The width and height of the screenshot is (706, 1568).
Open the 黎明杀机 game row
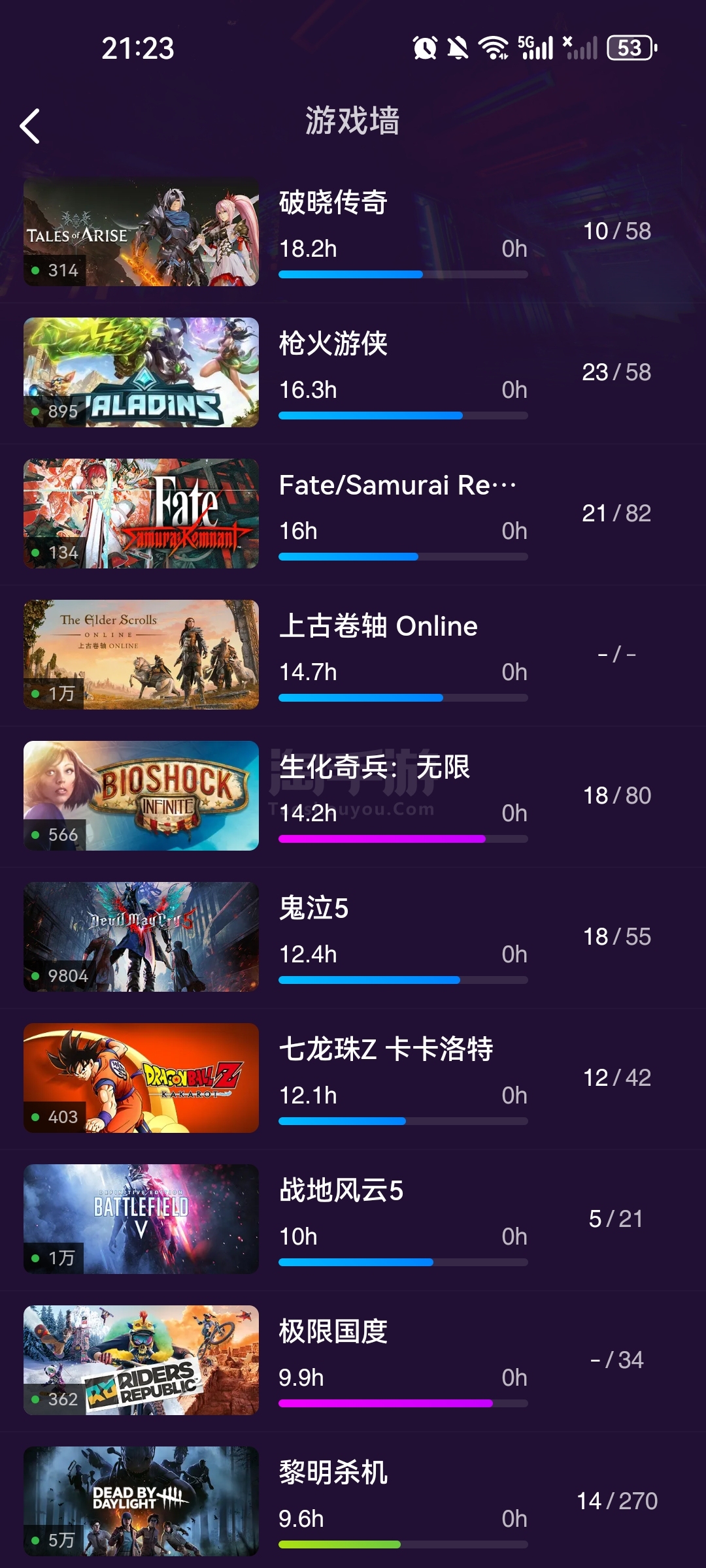pos(353,1502)
